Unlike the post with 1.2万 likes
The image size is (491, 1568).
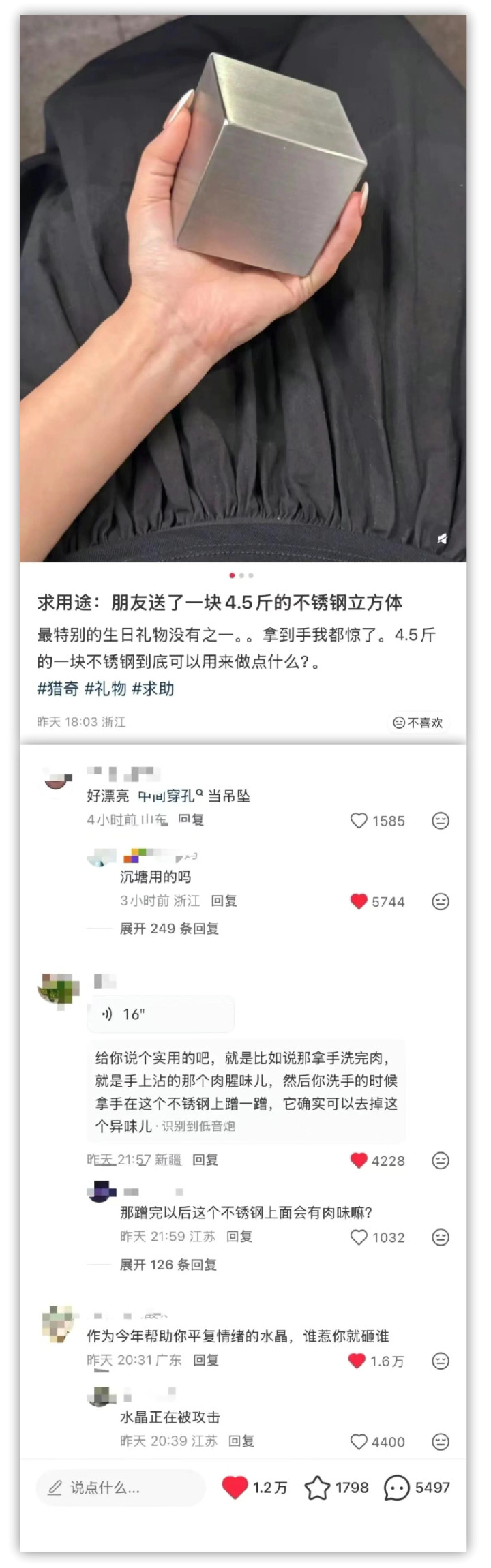[235, 1488]
